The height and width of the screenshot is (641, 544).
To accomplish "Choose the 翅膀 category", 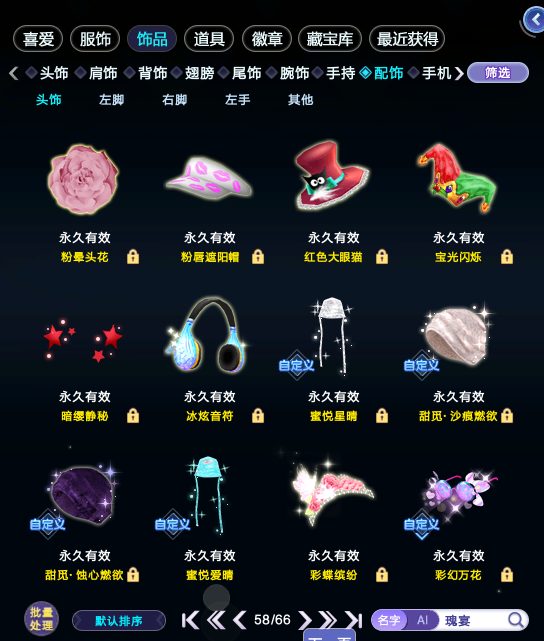I will pos(199,73).
